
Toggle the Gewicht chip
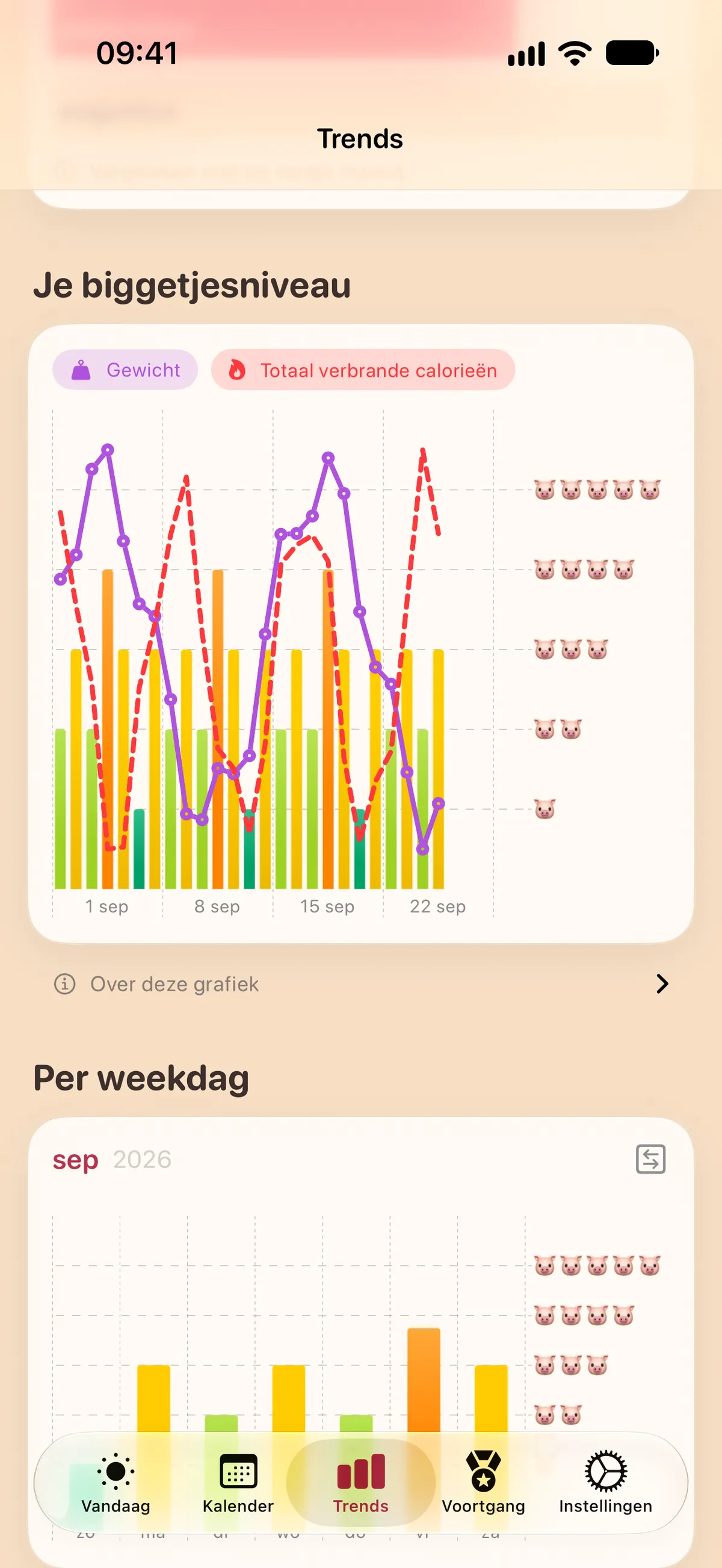(x=125, y=369)
